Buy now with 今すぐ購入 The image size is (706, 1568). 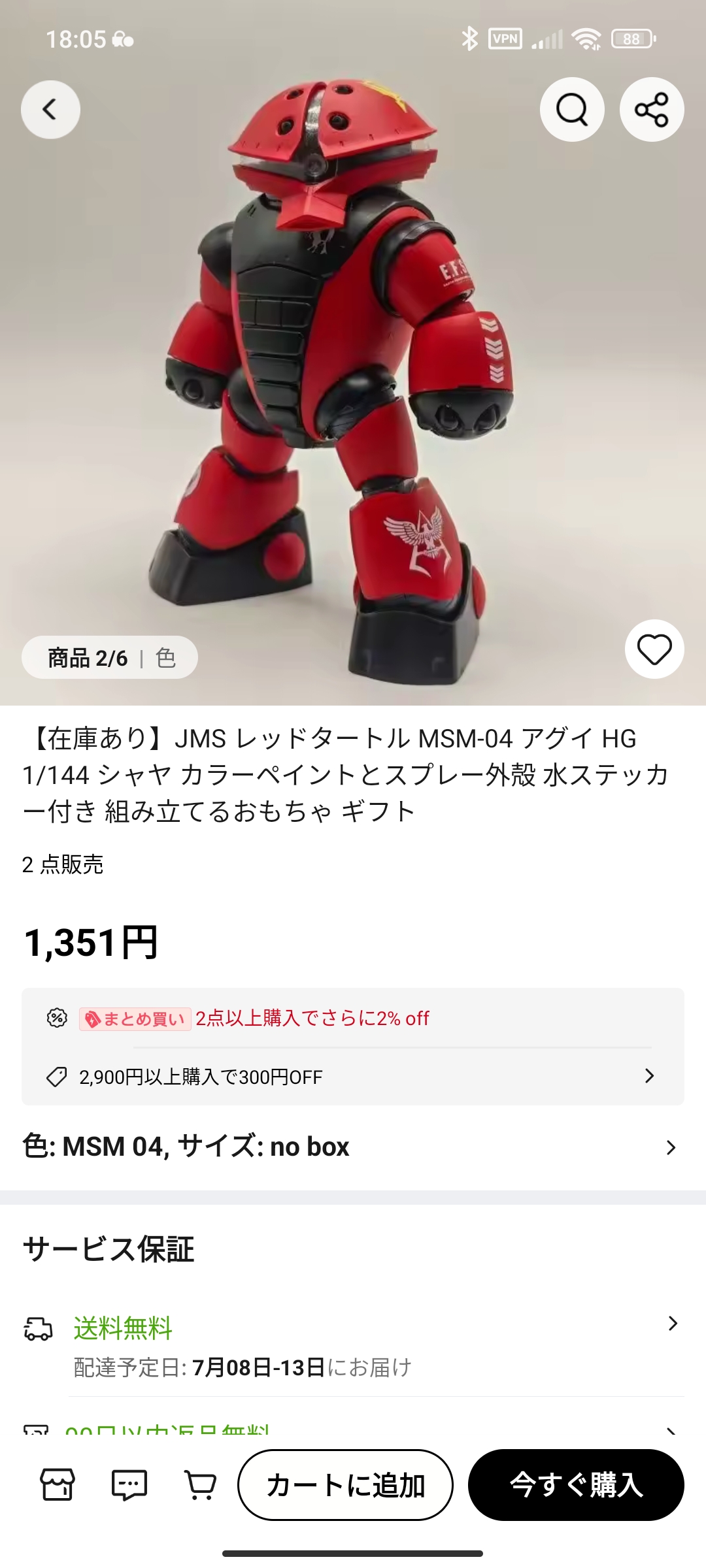coord(576,1485)
